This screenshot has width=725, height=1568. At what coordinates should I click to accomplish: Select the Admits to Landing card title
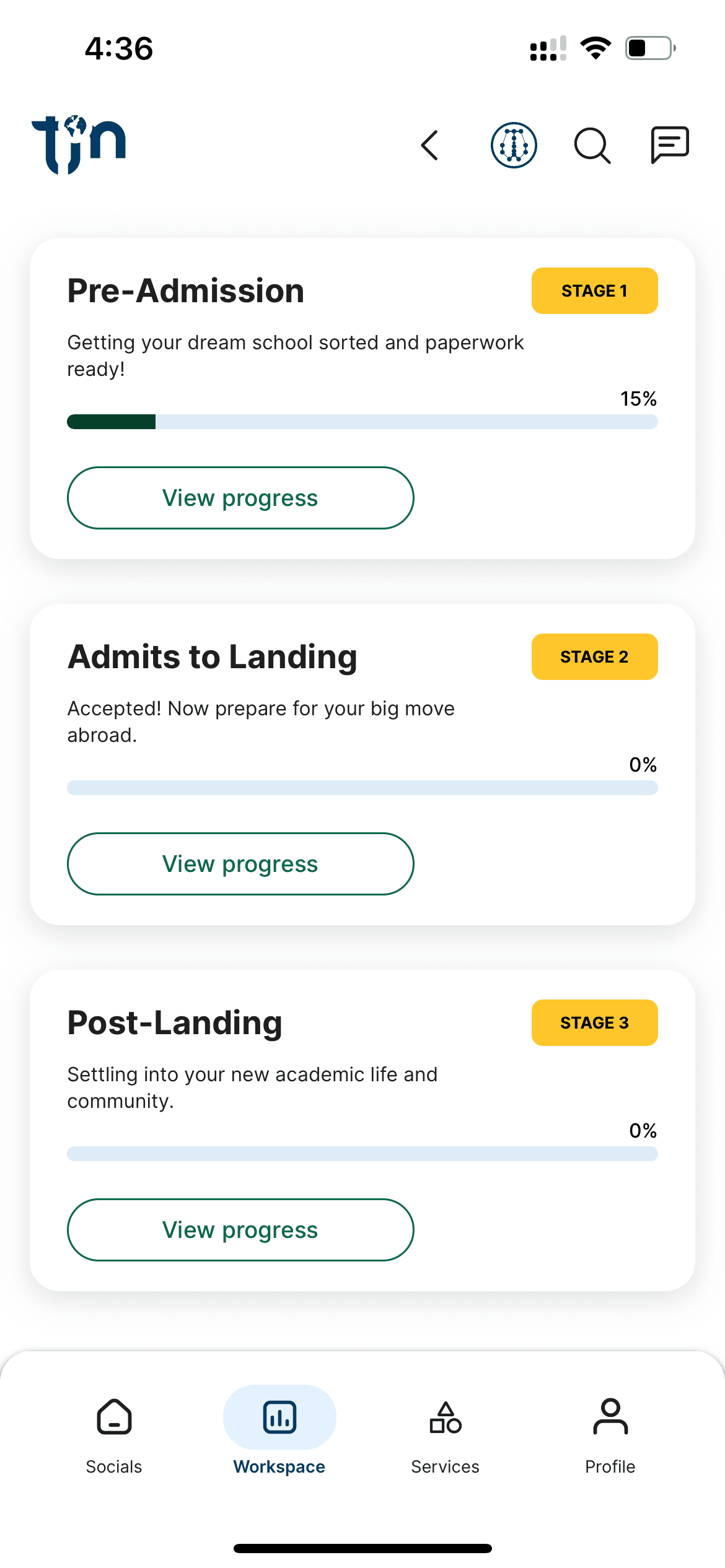(x=212, y=656)
